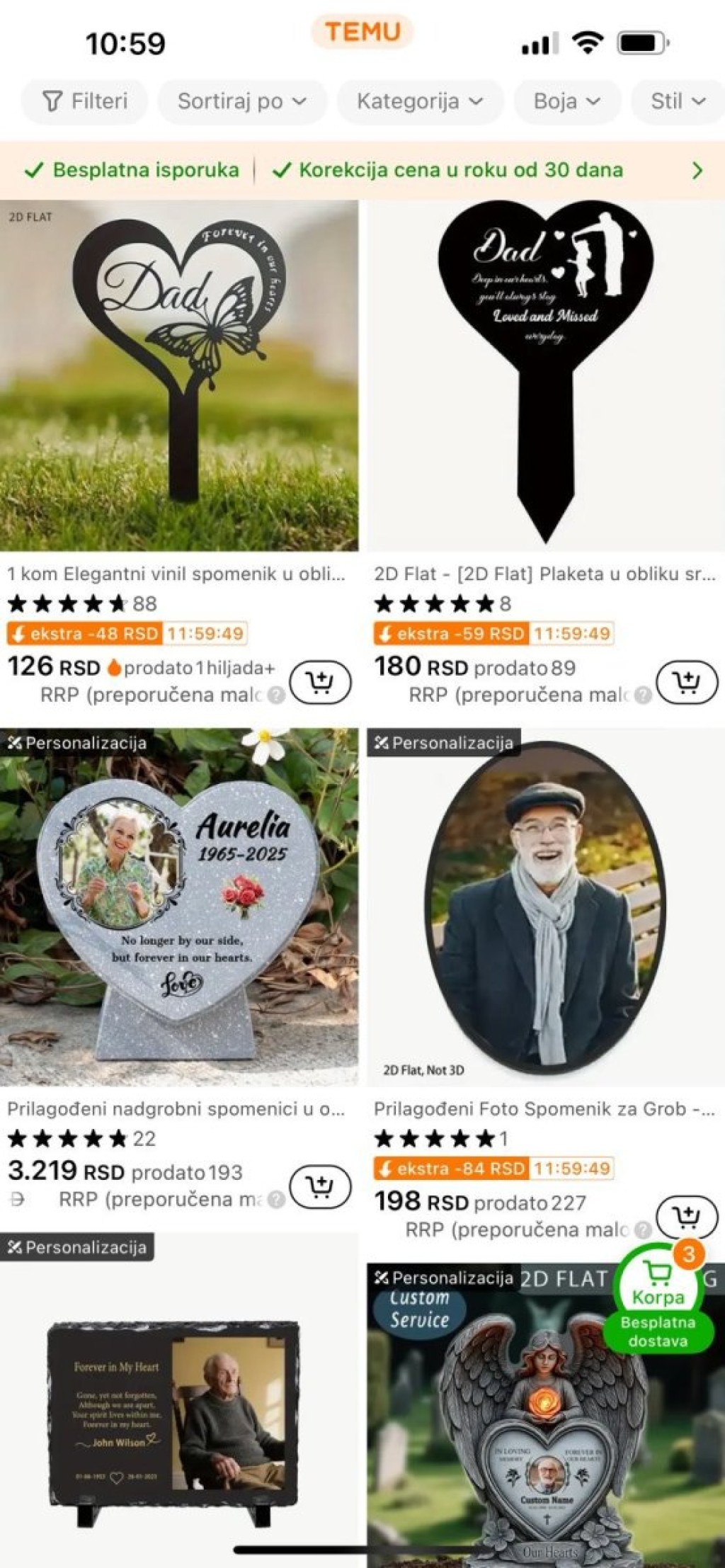The width and height of the screenshot is (725, 1568).
Task: Add the 126 RSD item to cart
Action: pos(320,682)
